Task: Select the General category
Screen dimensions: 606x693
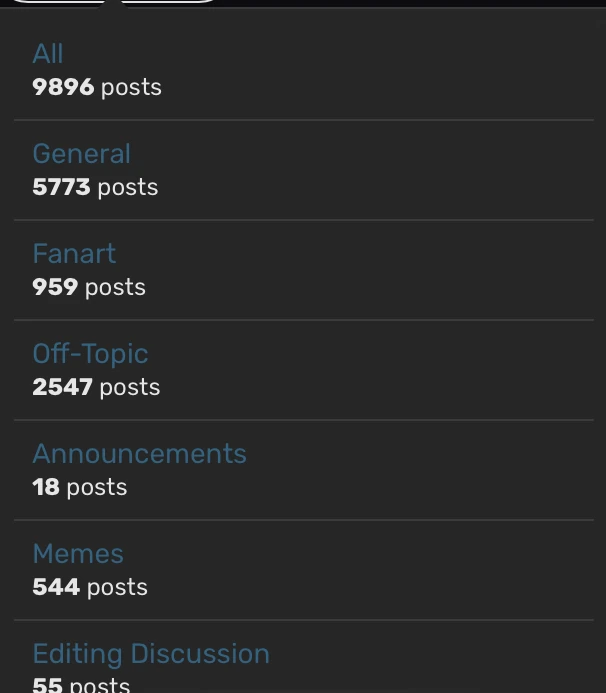Action: (x=81, y=154)
